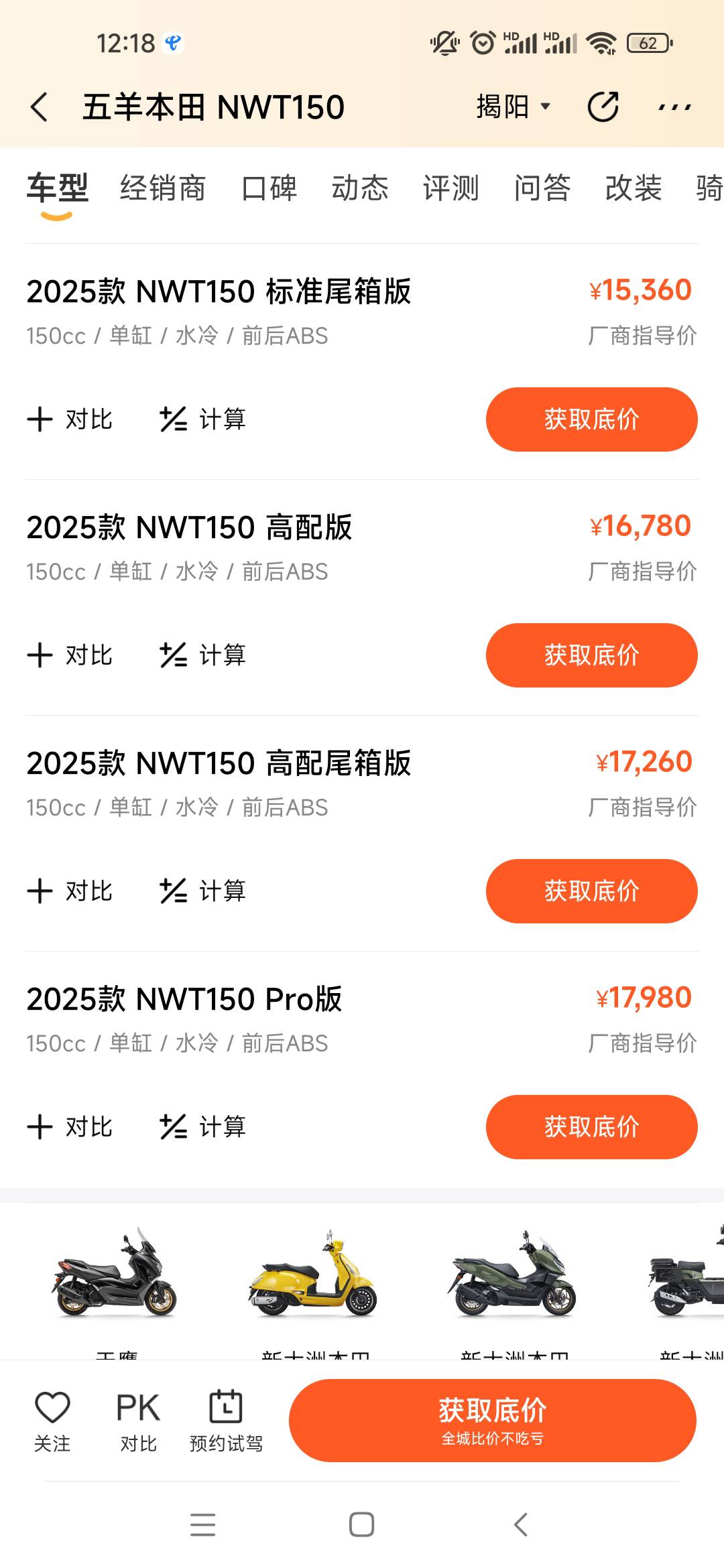Tap the bottom 获取底价 全城比价不吃亏 button
This screenshot has height=1568, width=724.
[492, 1421]
